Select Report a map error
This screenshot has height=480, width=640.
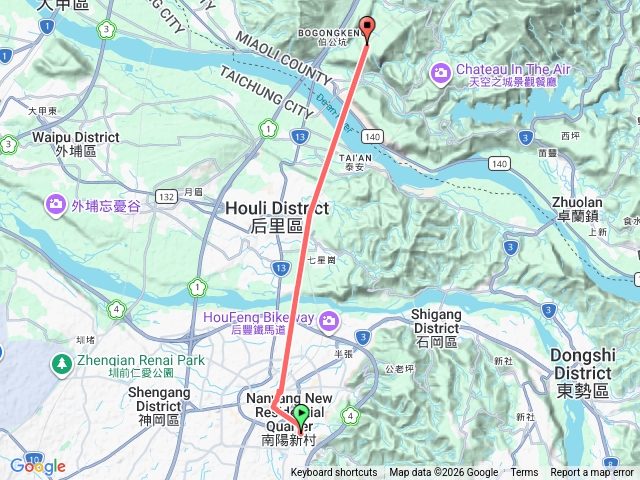click(x=592, y=473)
